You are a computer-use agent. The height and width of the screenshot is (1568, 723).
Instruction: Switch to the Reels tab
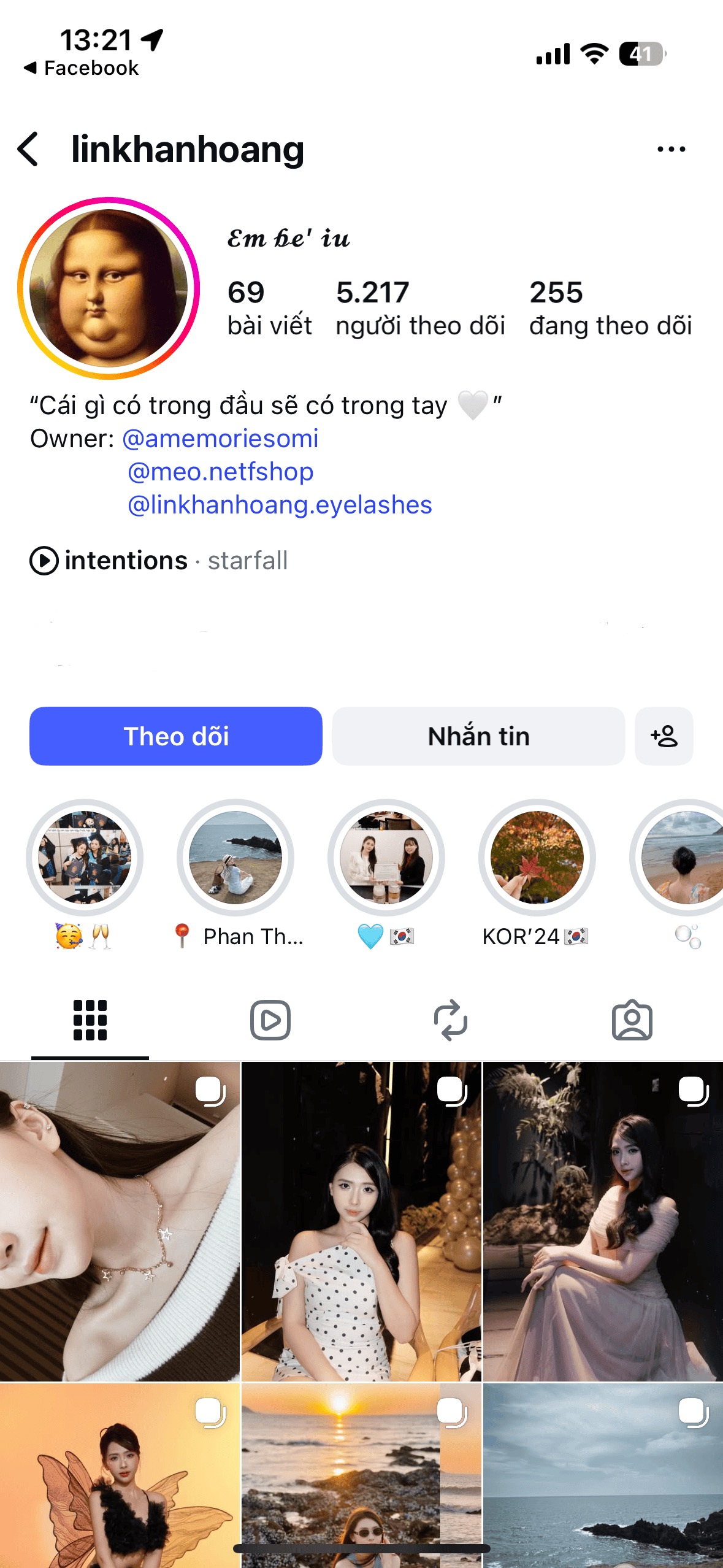(x=270, y=1021)
